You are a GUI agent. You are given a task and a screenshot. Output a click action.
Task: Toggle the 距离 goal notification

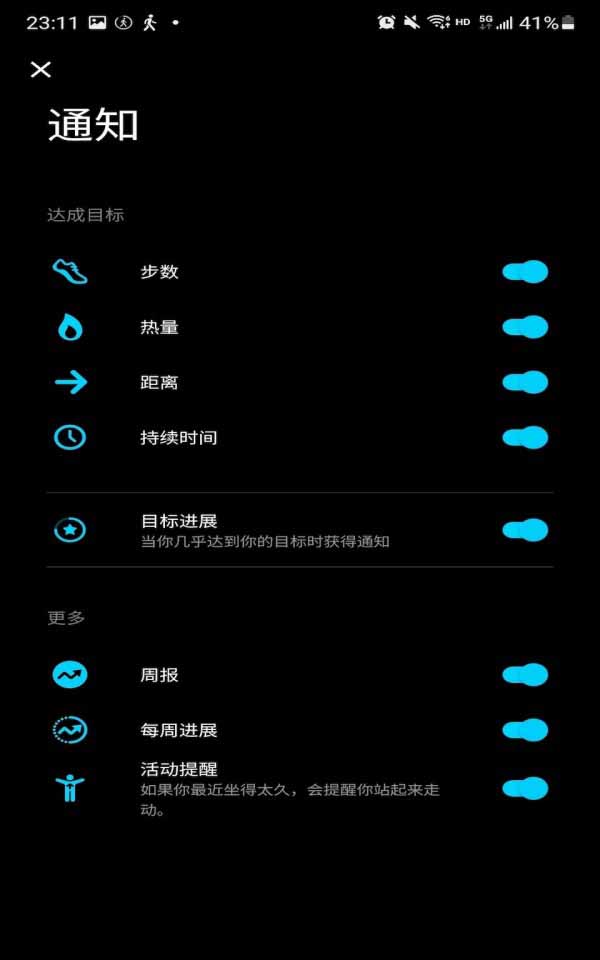pos(525,382)
